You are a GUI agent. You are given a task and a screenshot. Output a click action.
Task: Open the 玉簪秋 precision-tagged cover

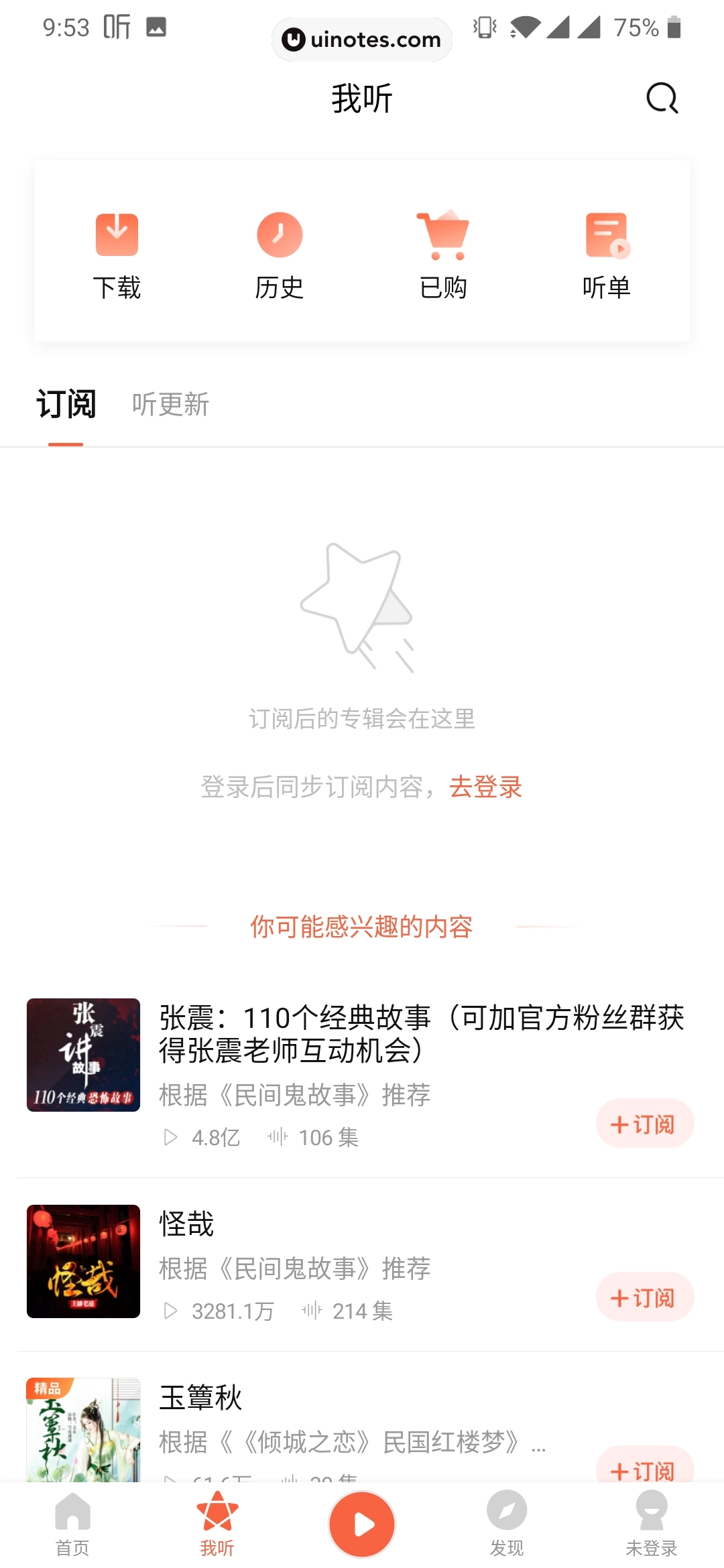click(x=83, y=1434)
